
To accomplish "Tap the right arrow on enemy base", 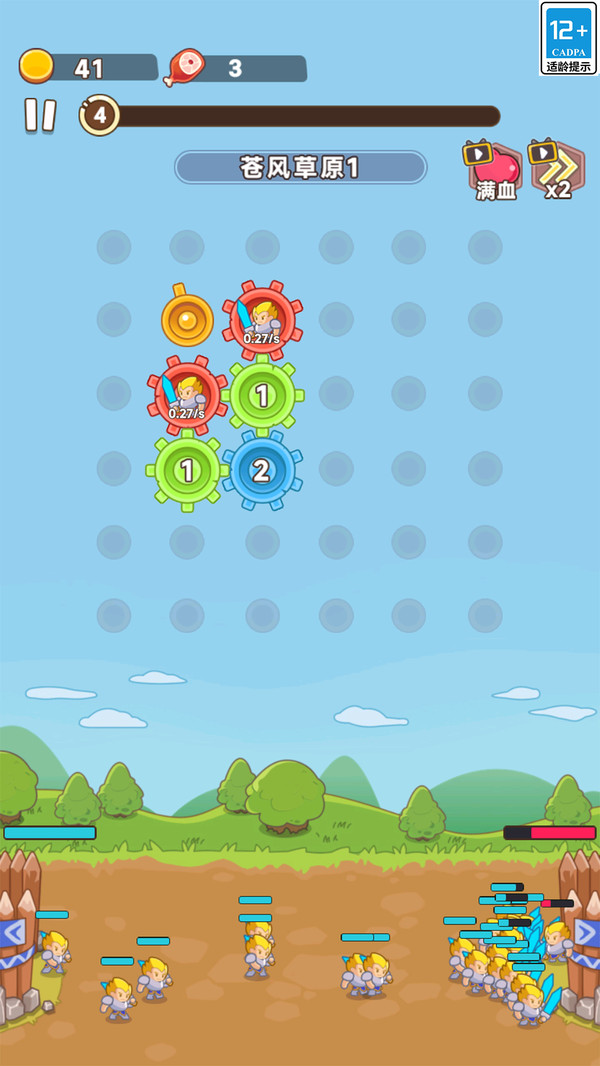I will coord(586,932).
